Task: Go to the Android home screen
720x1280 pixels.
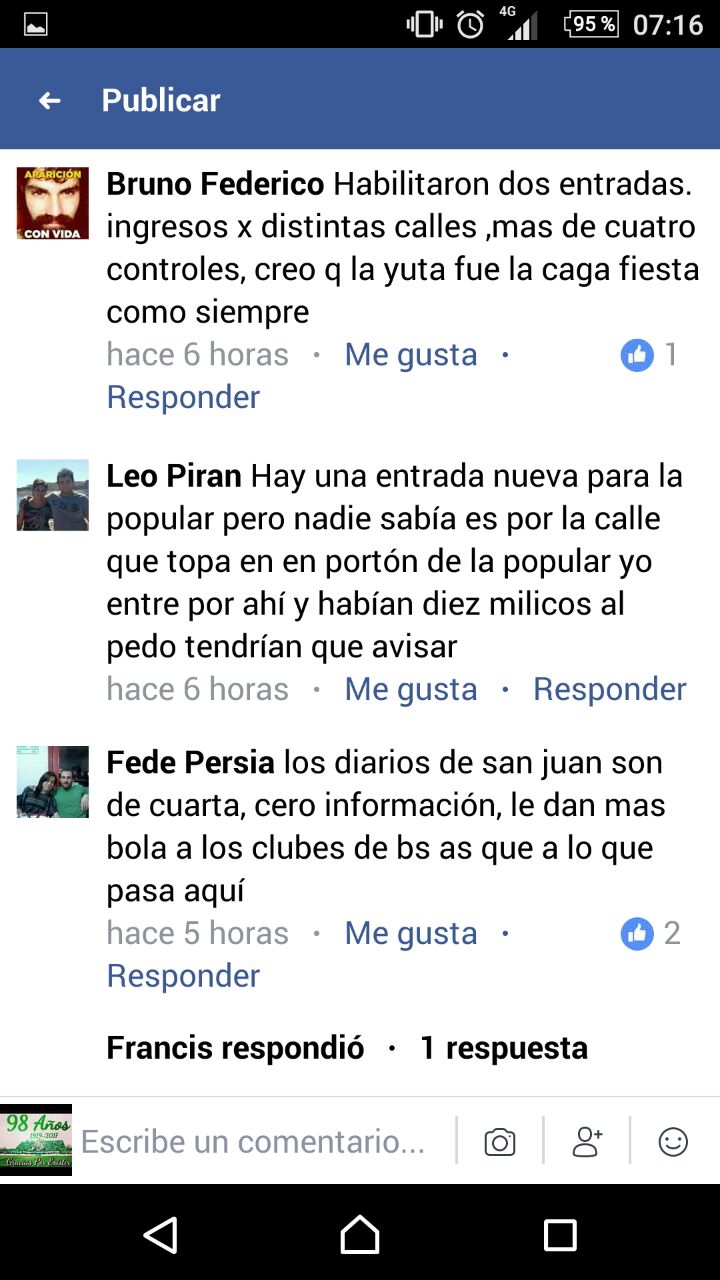Action: tap(360, 1235)
